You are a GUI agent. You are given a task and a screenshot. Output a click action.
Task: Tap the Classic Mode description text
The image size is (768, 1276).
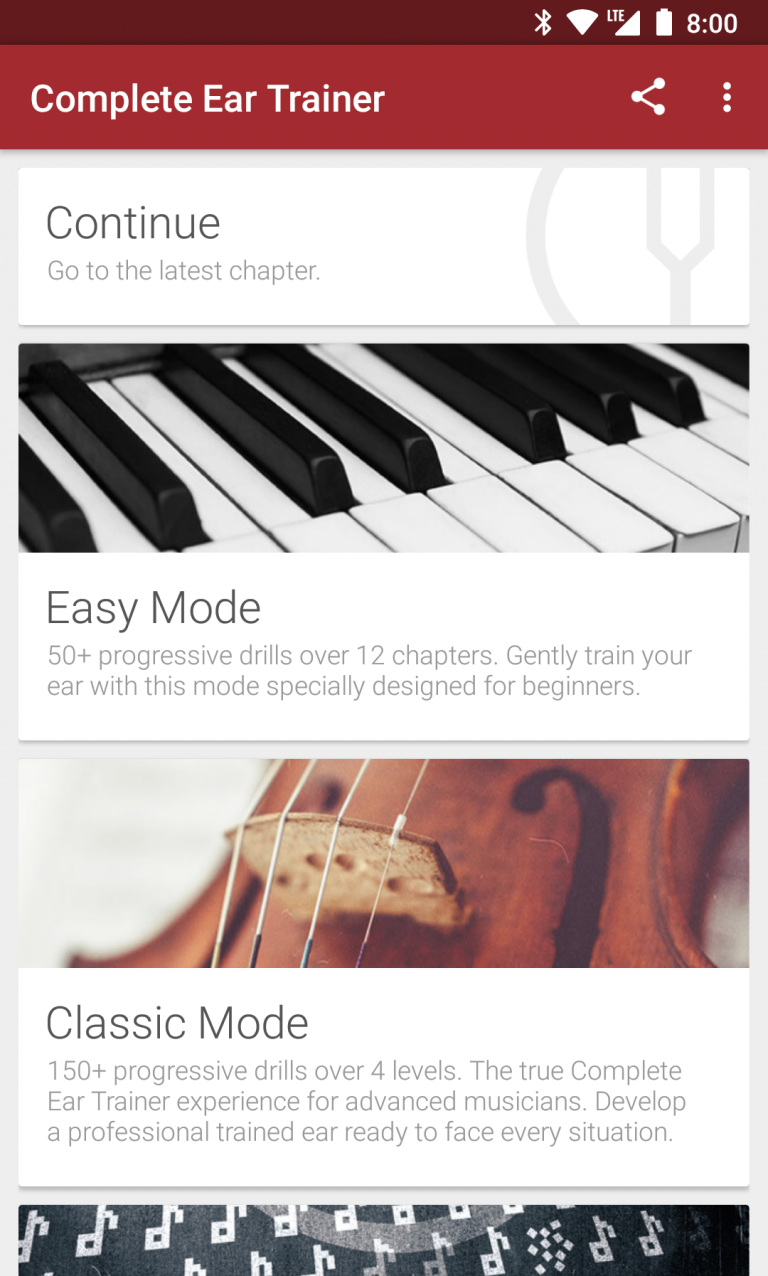coord(366,1100)
